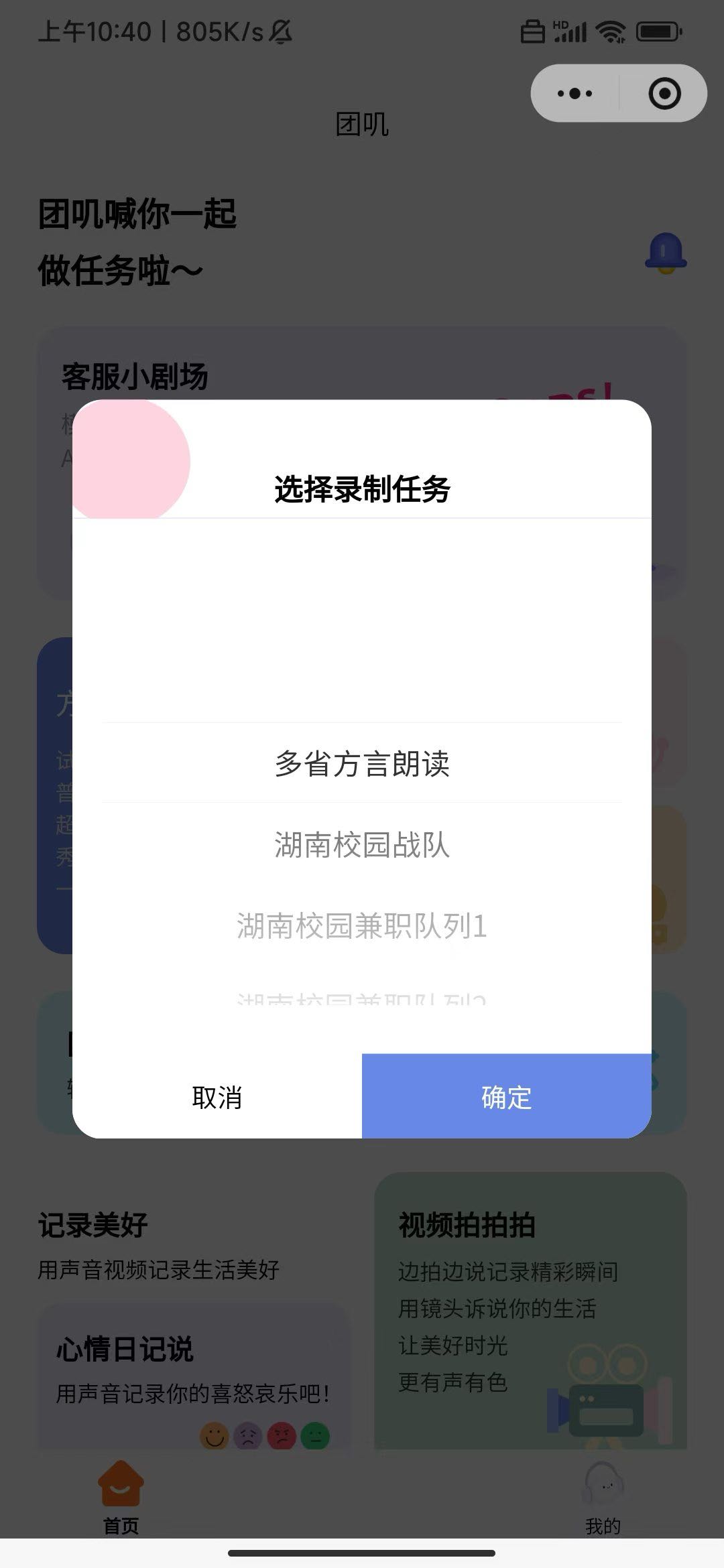The height and width of the screenshot is (1568, 724).
Task: Tap the blue sad-face emoji icon
Action: pos(246,1435)
